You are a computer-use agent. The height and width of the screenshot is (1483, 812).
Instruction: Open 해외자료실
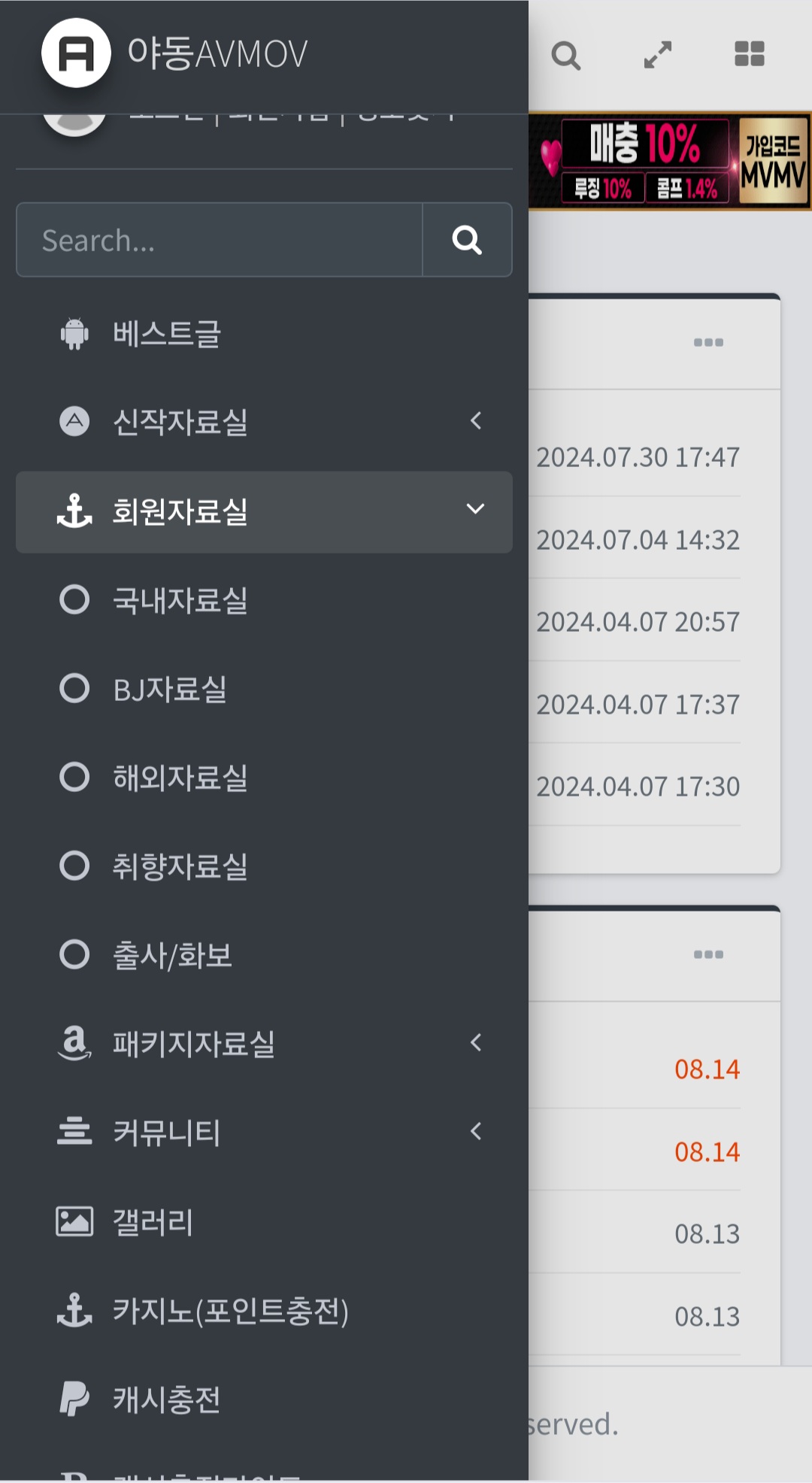click(264, 778)
